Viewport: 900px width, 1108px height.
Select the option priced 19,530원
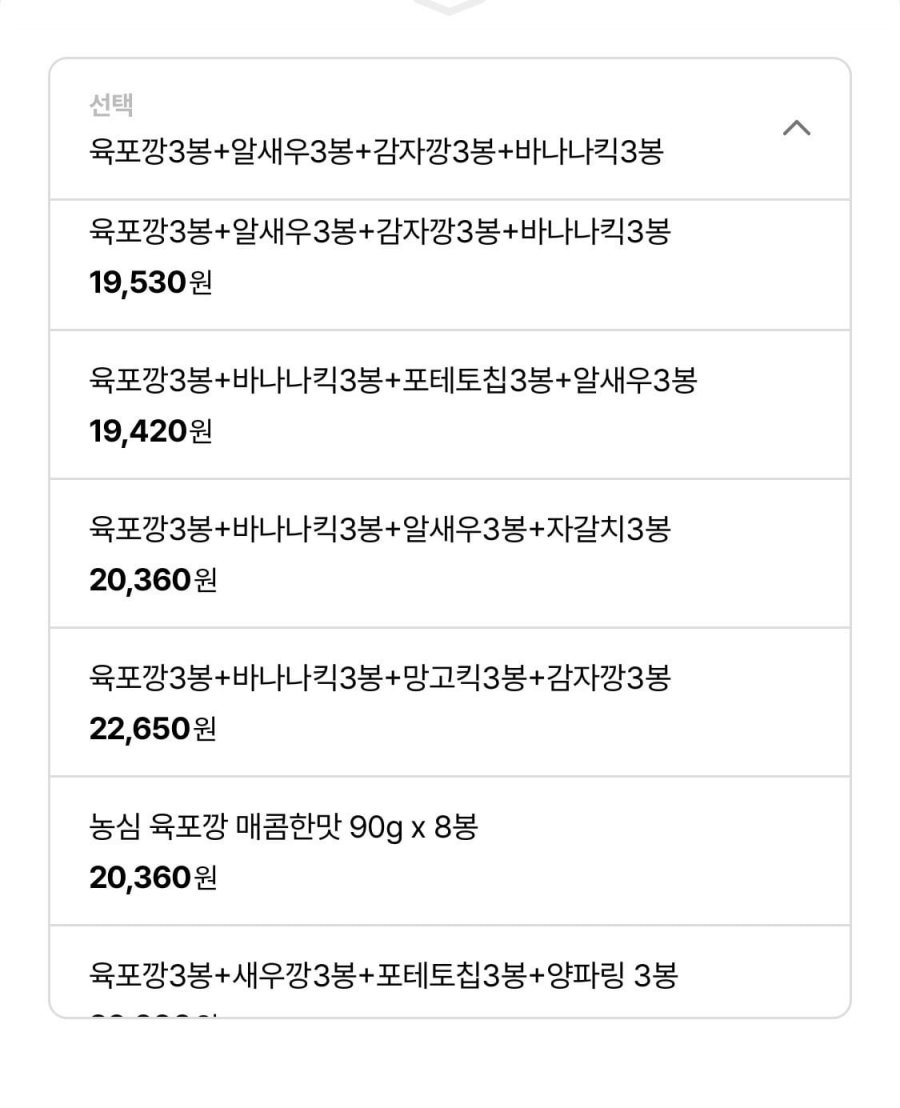click(450, 265)
